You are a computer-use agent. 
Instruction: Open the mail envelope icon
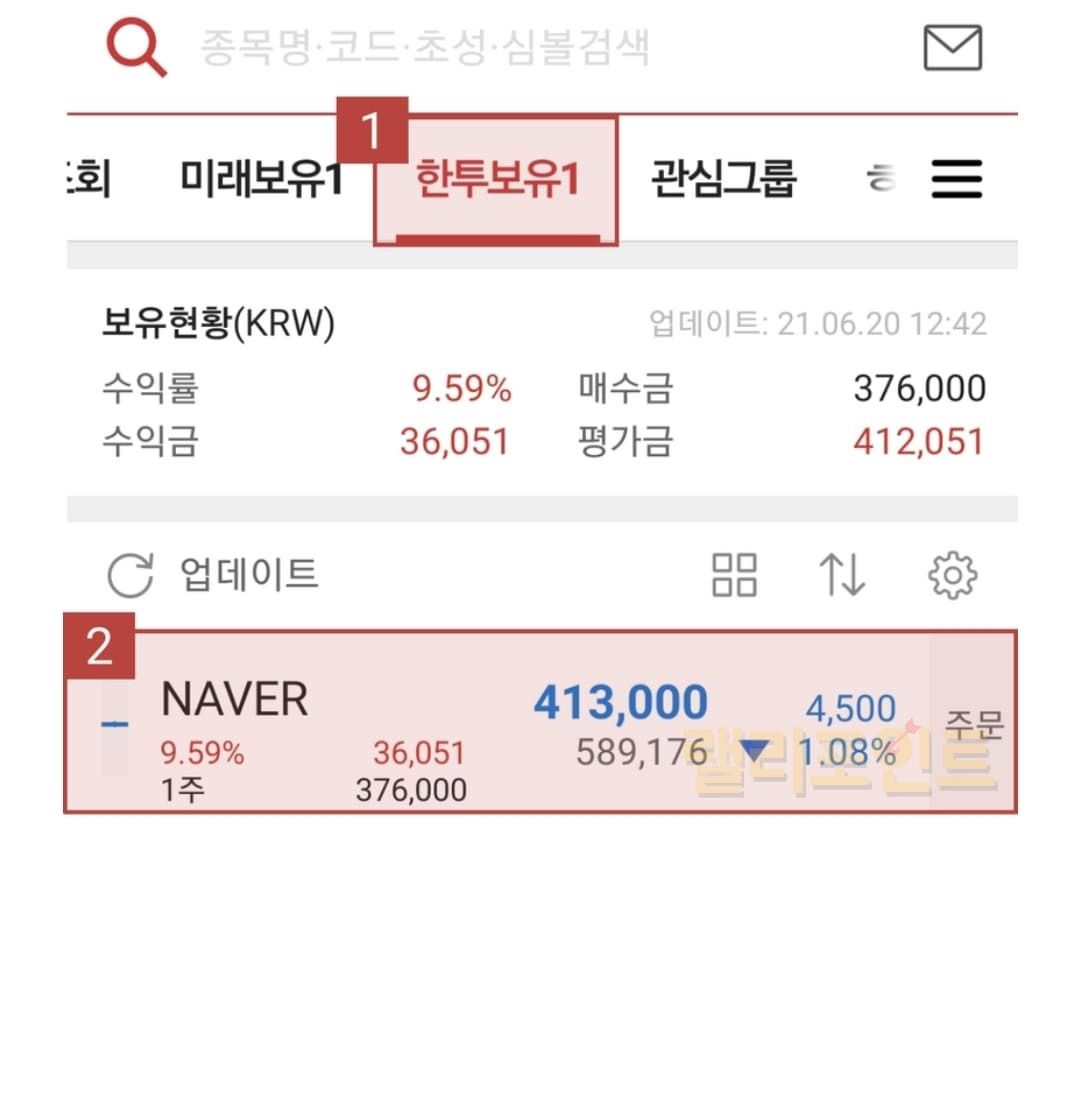(x=952, y=48)
